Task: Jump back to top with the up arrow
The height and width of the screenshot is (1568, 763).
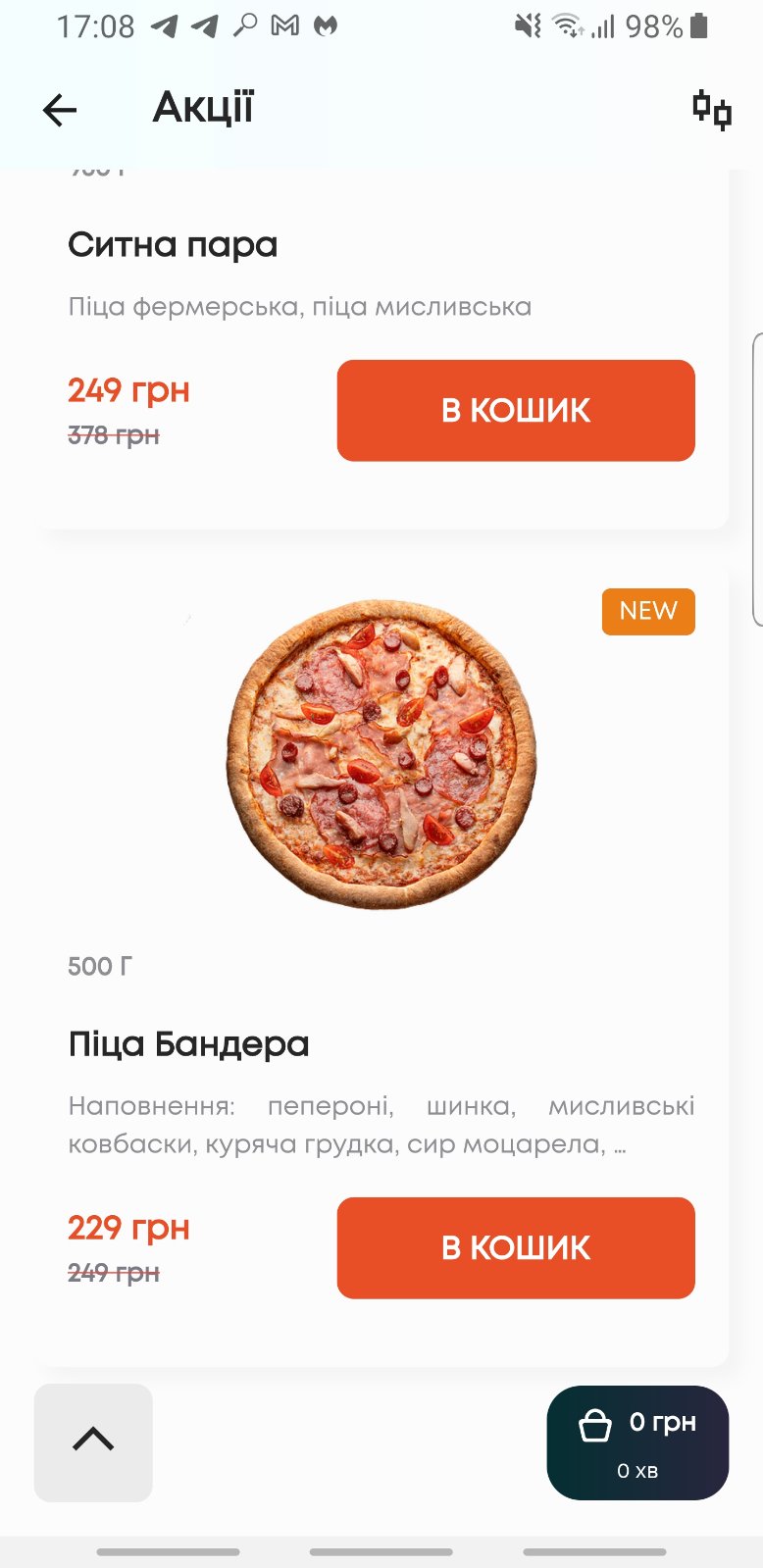Action: coord(93,1442)
